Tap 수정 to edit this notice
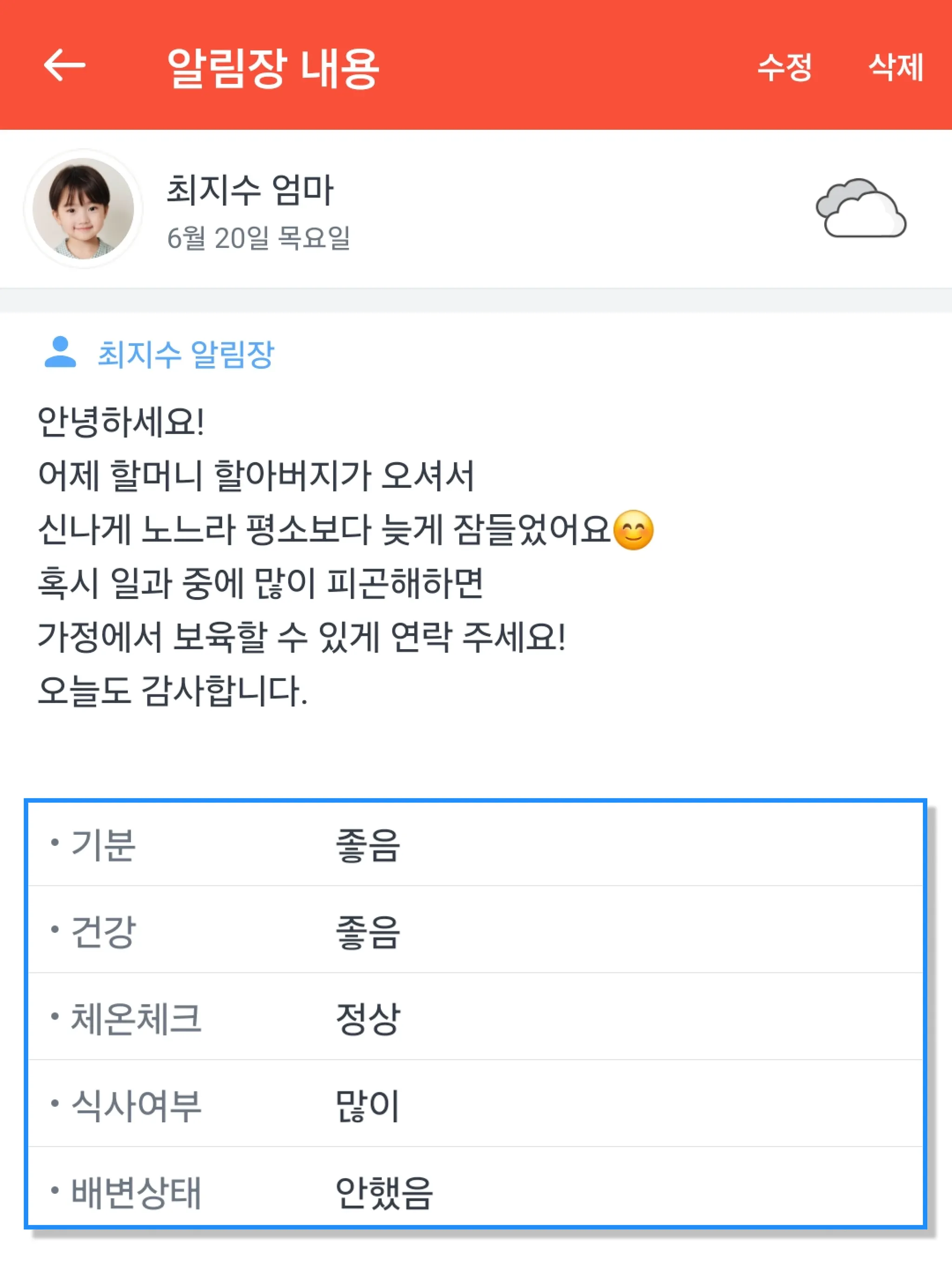This screenshot has height=1271, width=952. (x=784, y=67)
